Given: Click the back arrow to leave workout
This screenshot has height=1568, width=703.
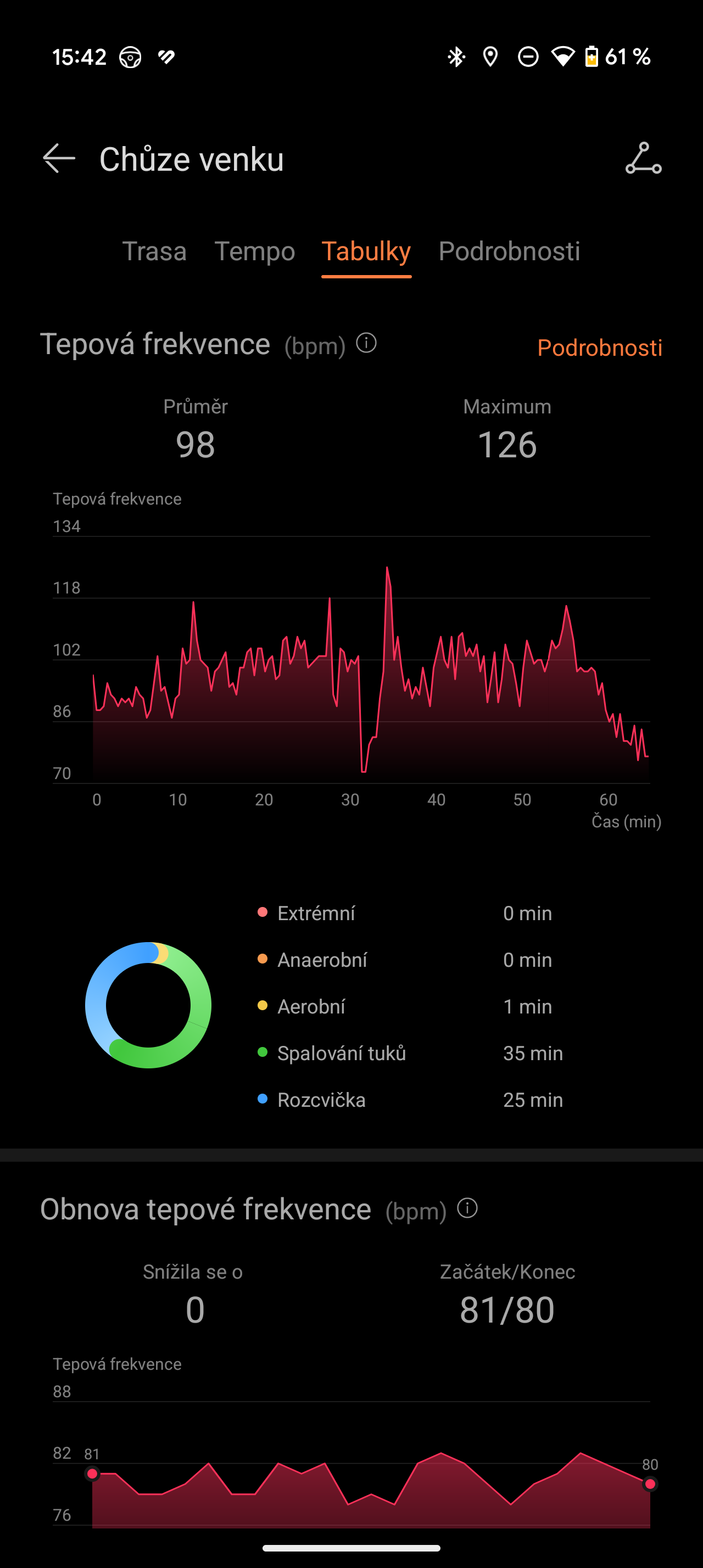Looking at the screenshot, I should click(x=58, y=159).
